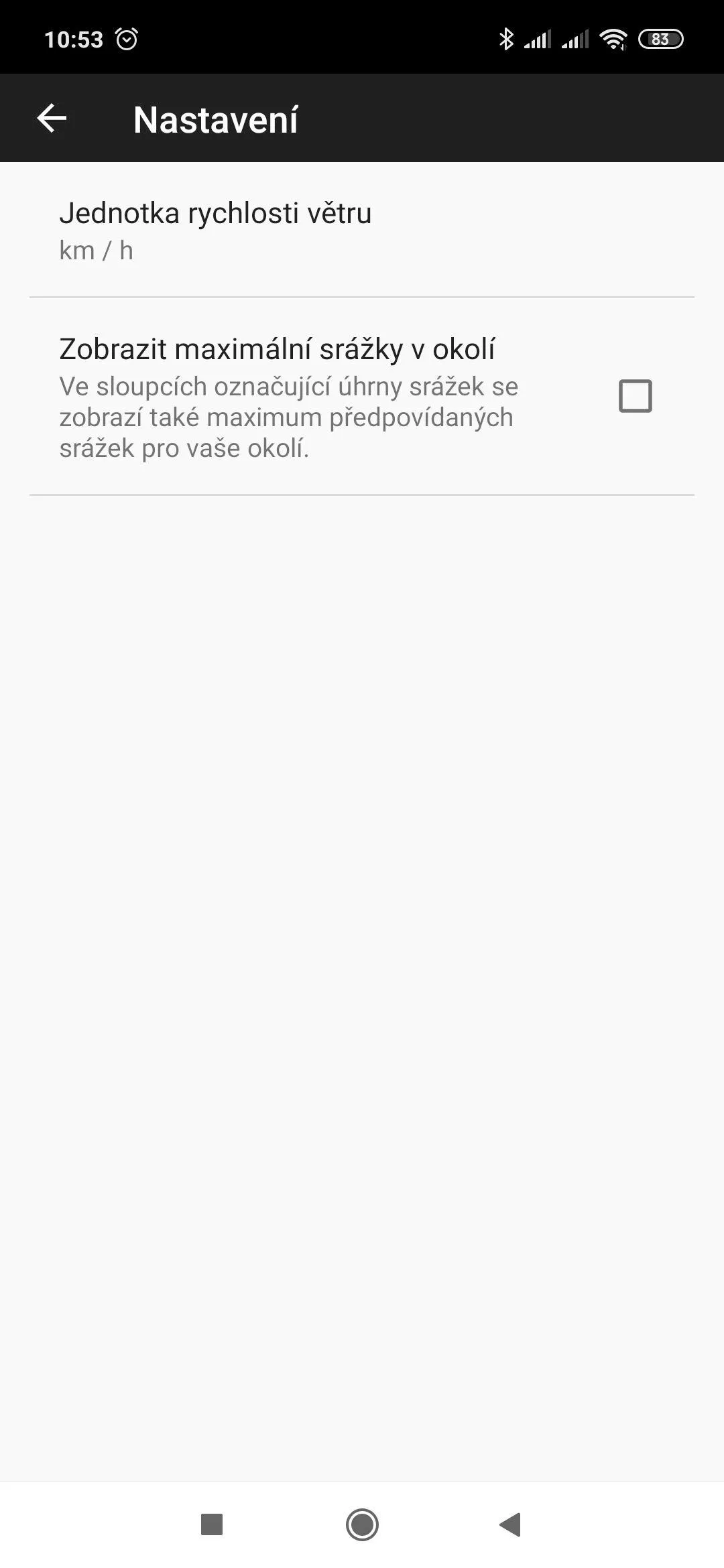Open Jednotka rychlosti větru setting

click(362, 230)
